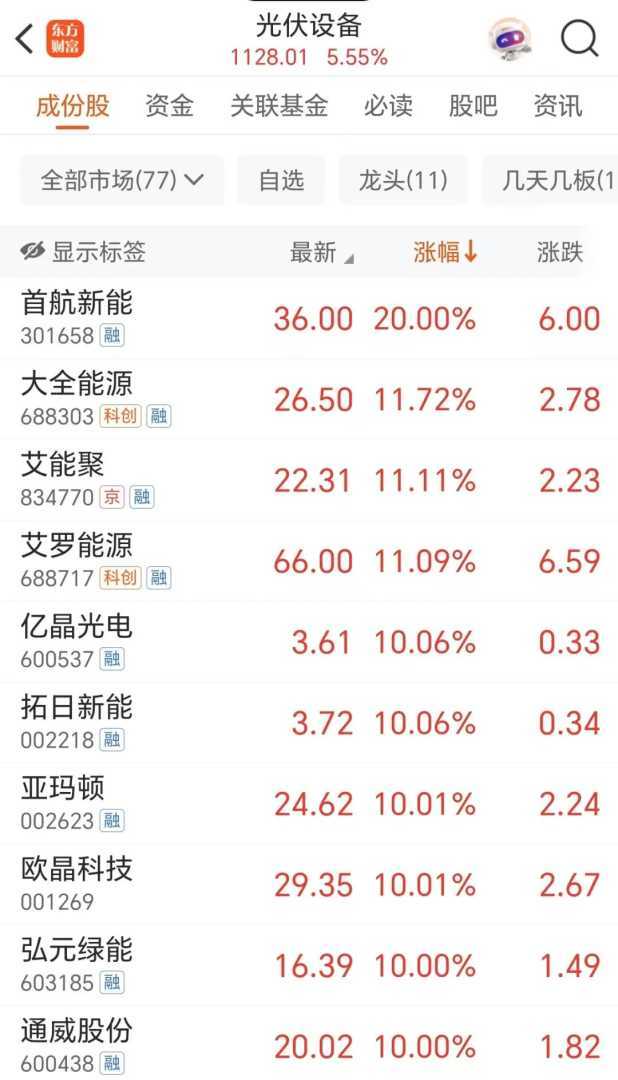This screenshot has width=618, height=1080.
Task: Filter by 龙头(11) chip
Action: [x=403, y=181]
